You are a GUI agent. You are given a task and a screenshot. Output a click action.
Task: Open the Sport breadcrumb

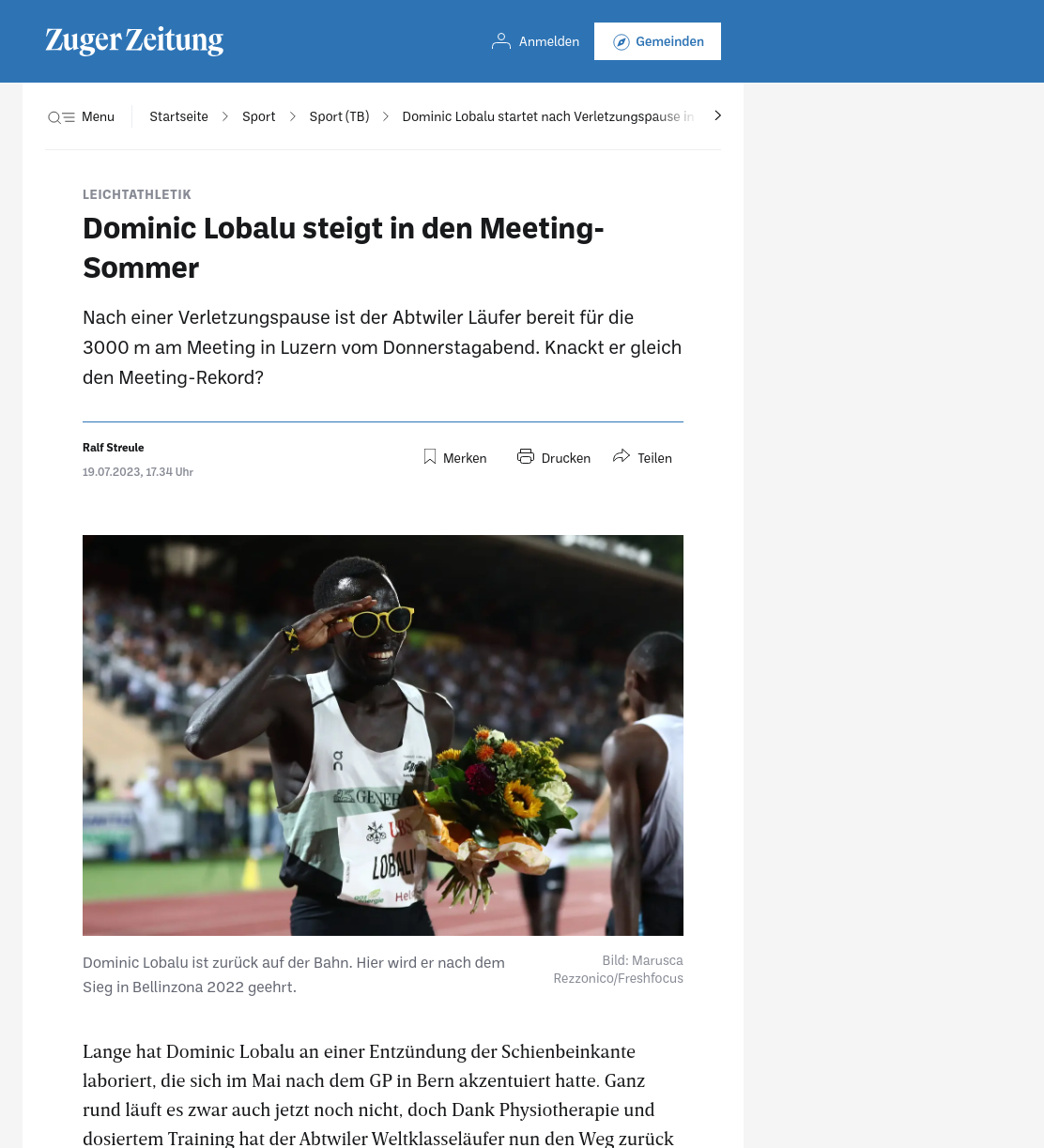point(258,116)
